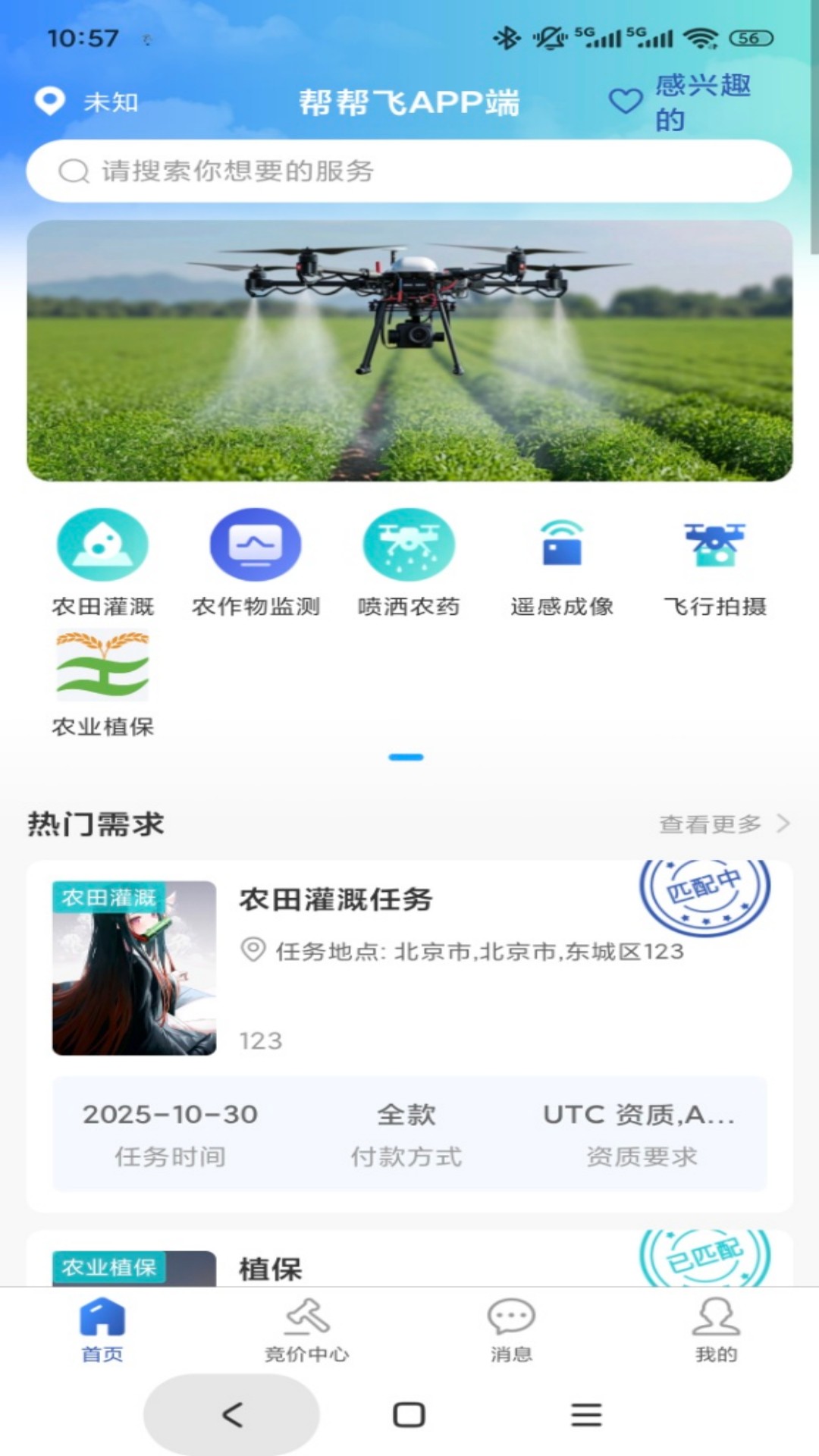Click the carousel page indicator dash
Image resolution: width=819 pixels, height=1456 pixels.
[408, 756]
